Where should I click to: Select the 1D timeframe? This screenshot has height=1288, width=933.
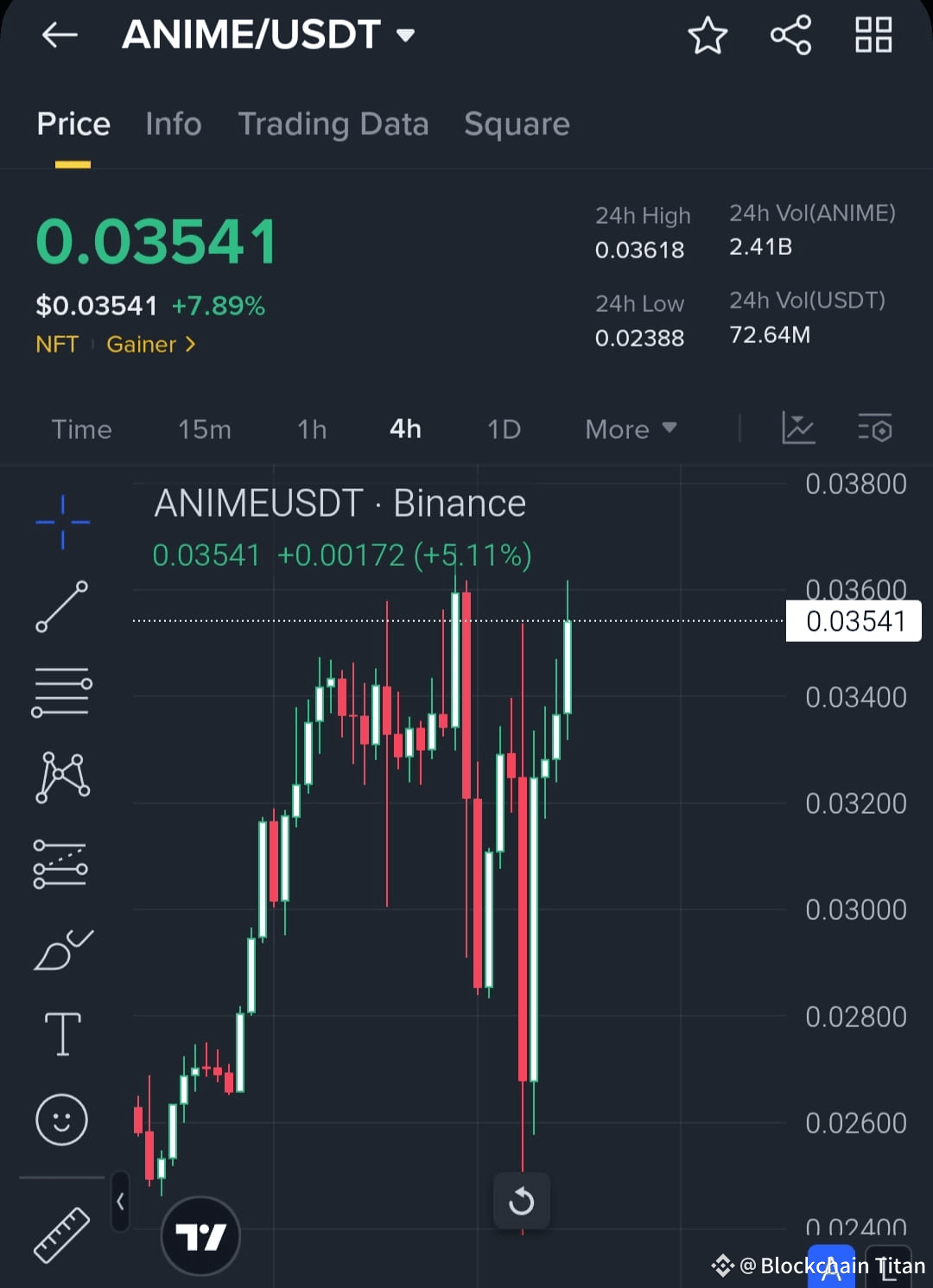pos(504,428)
